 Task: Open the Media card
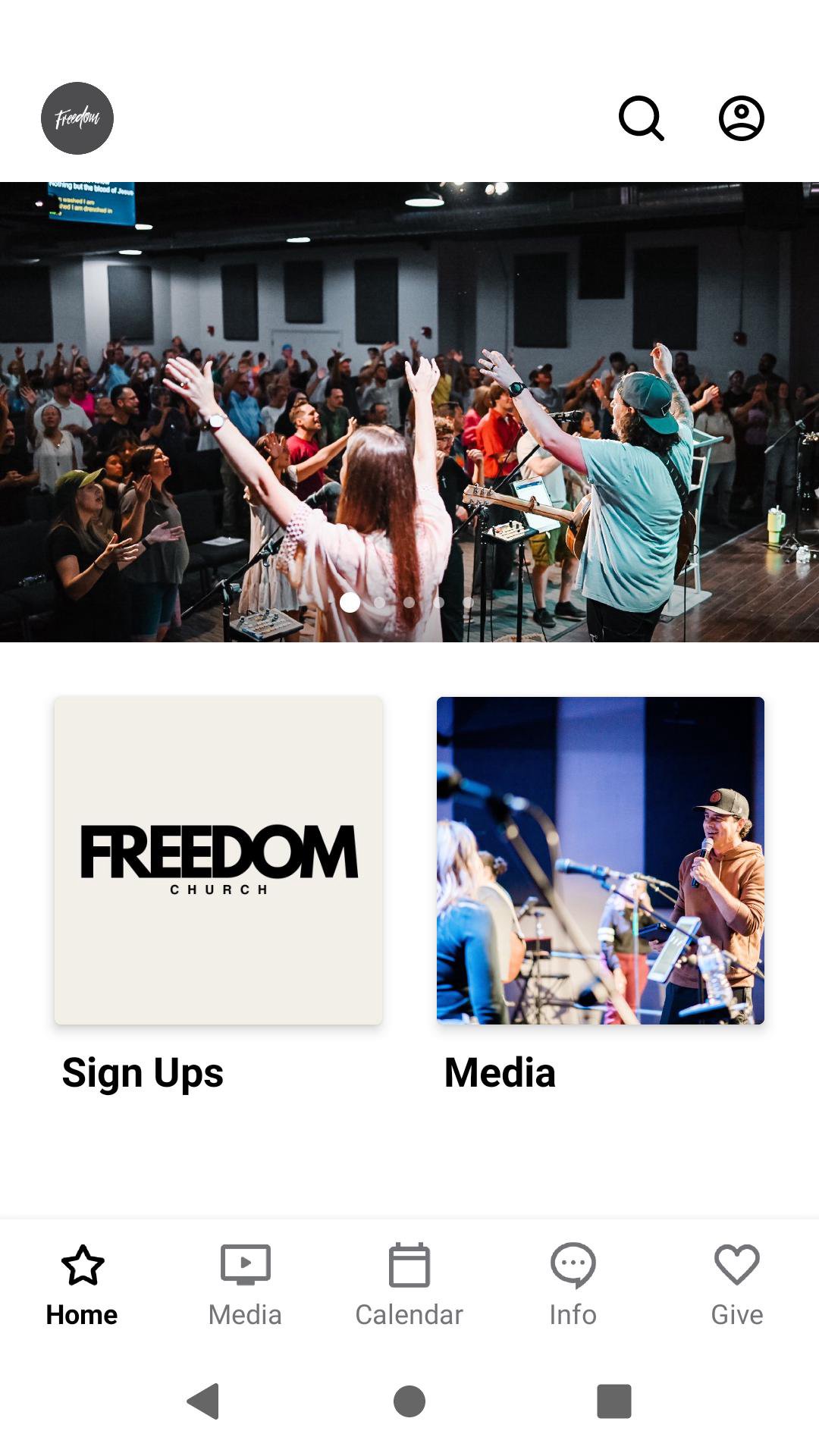coord(601,861)
